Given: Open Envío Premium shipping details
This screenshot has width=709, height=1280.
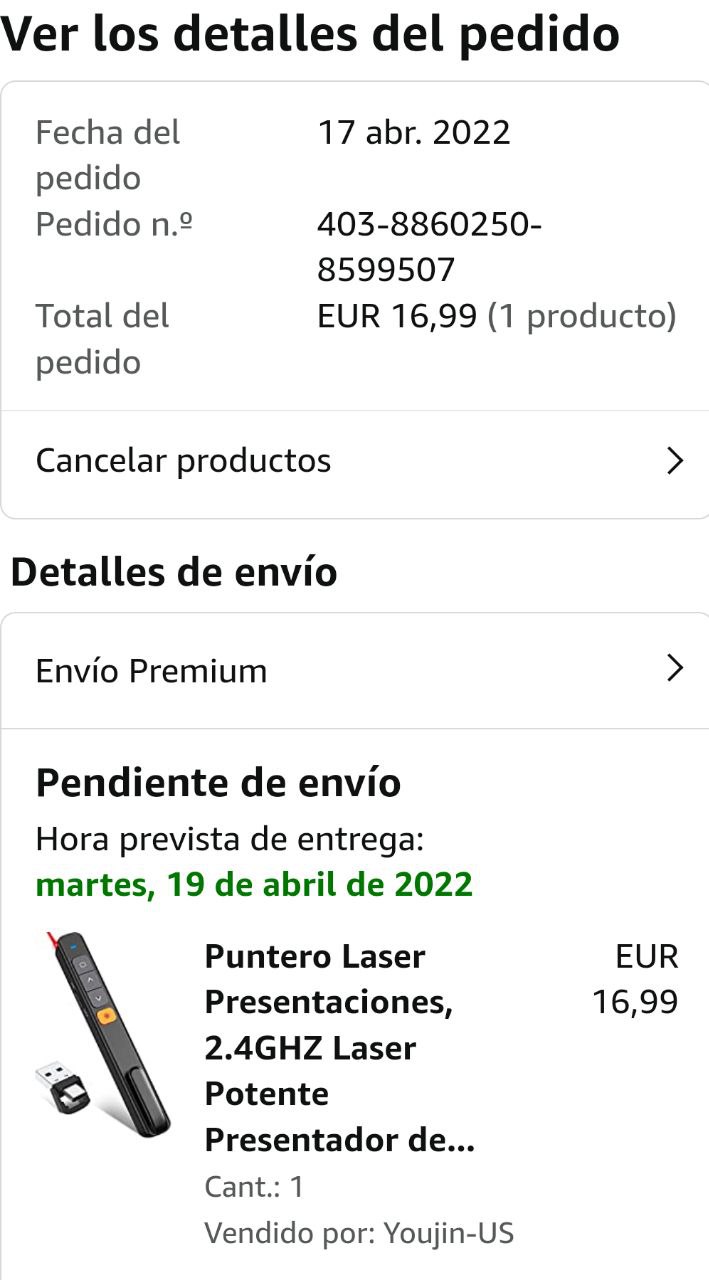Looking at the screenshot, I should coord(354,670).
